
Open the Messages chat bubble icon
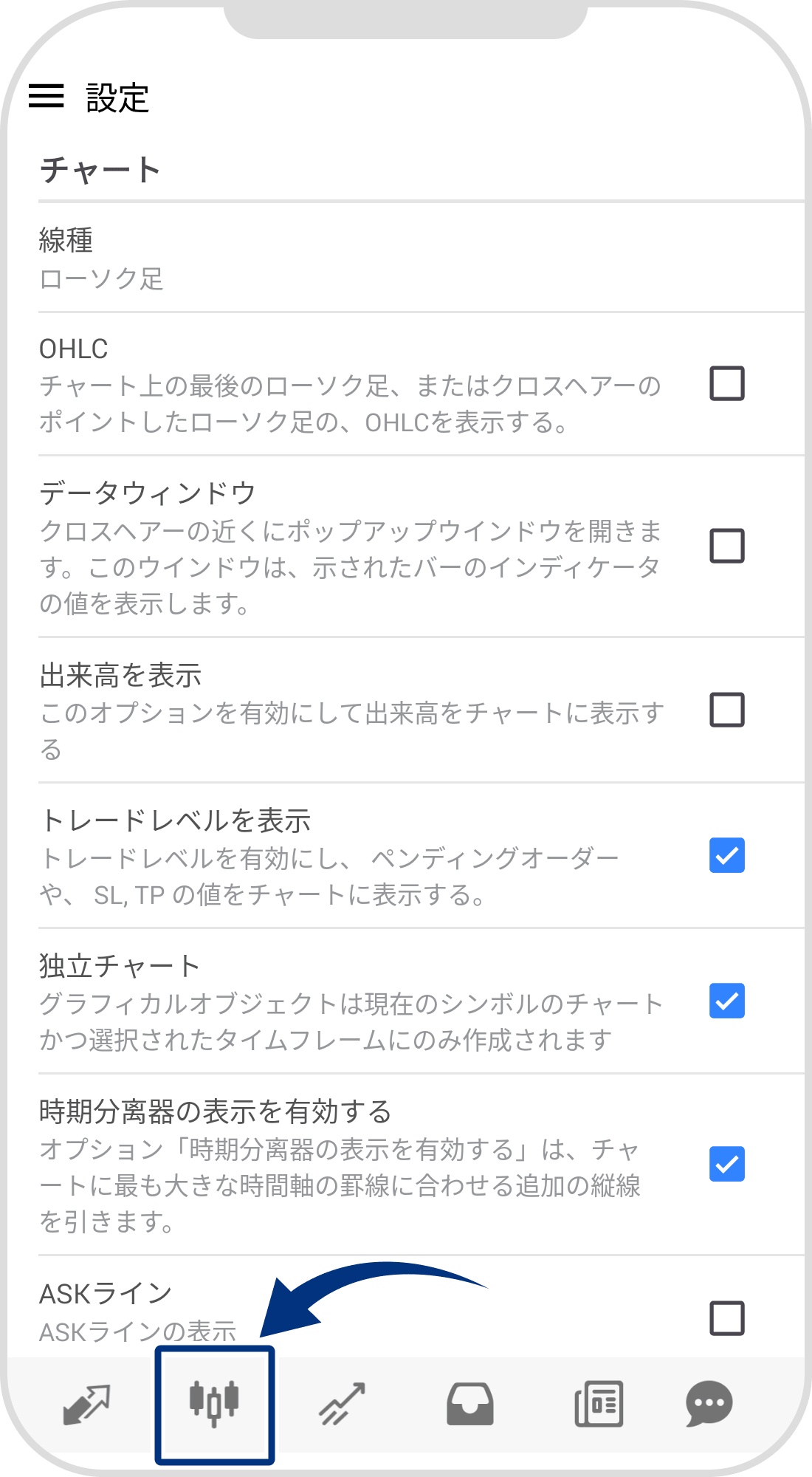pyautogui.click(x=707, y=1403)
